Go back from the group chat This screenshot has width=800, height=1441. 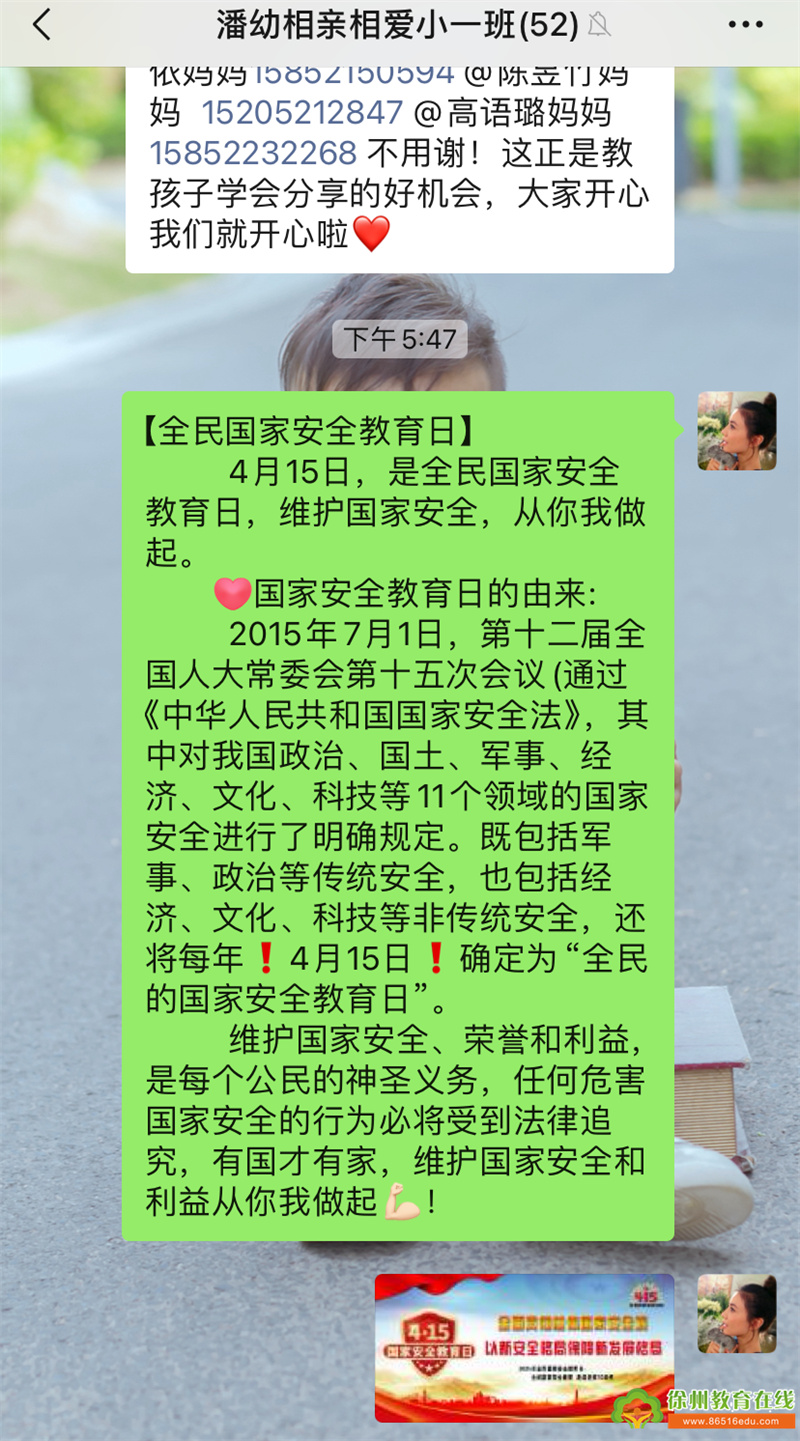[x=41, y=26]
